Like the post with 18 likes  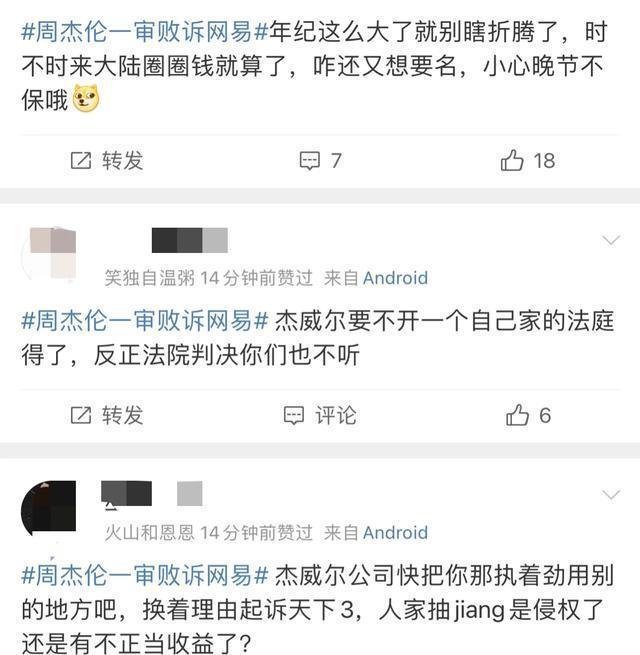528,160
